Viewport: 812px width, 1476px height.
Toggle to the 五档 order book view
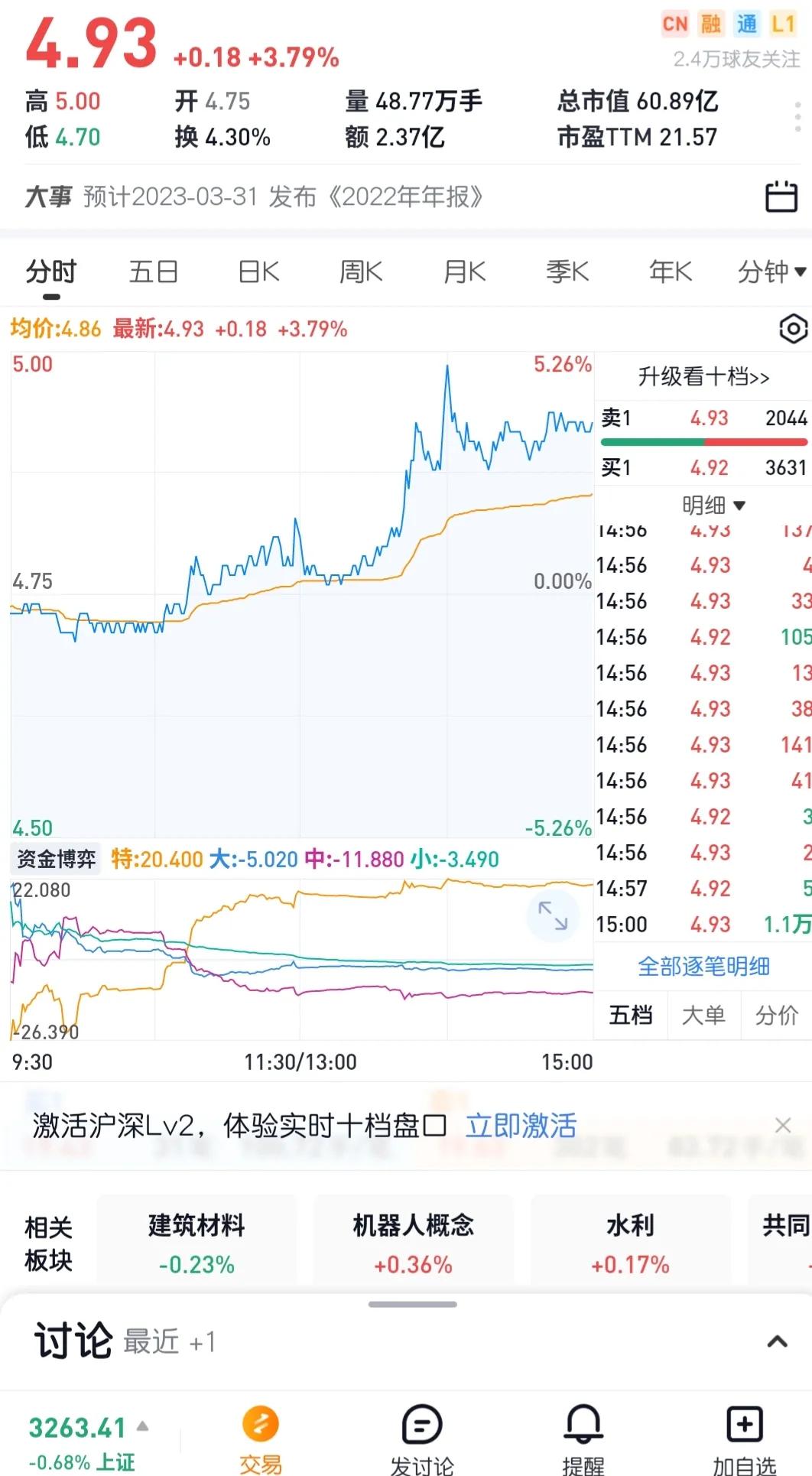(x=630, y=1015)
